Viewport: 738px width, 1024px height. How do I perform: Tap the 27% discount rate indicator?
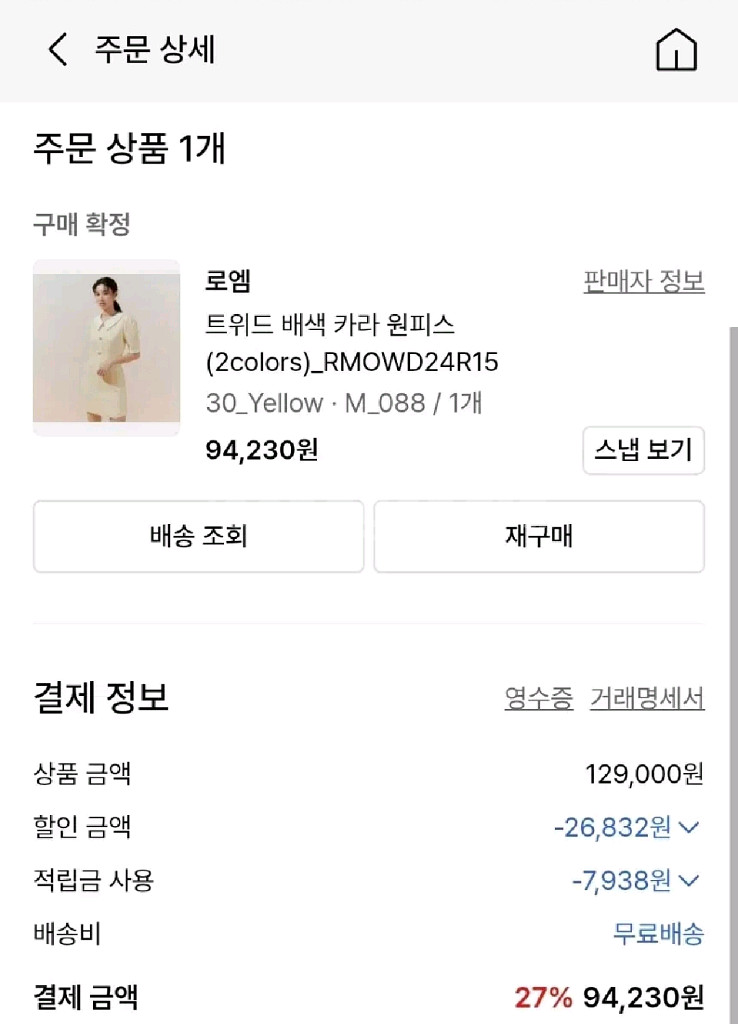[x=543, y=997]
